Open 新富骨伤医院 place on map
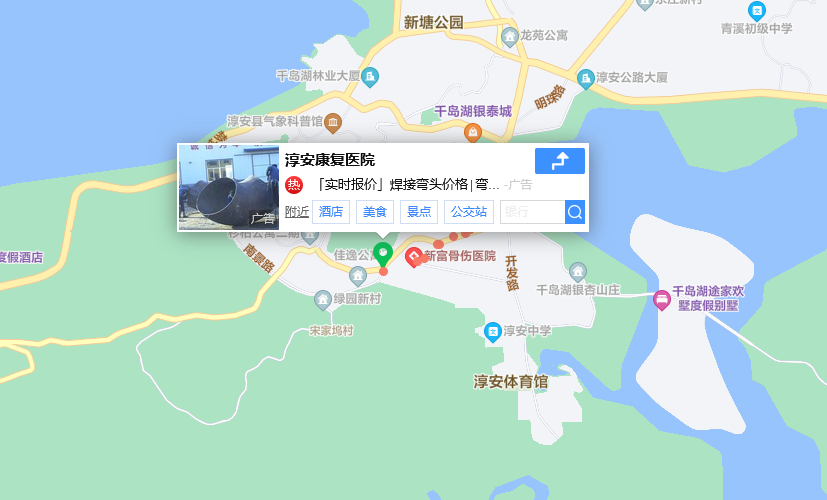827x500 pixels. [414, 258]
